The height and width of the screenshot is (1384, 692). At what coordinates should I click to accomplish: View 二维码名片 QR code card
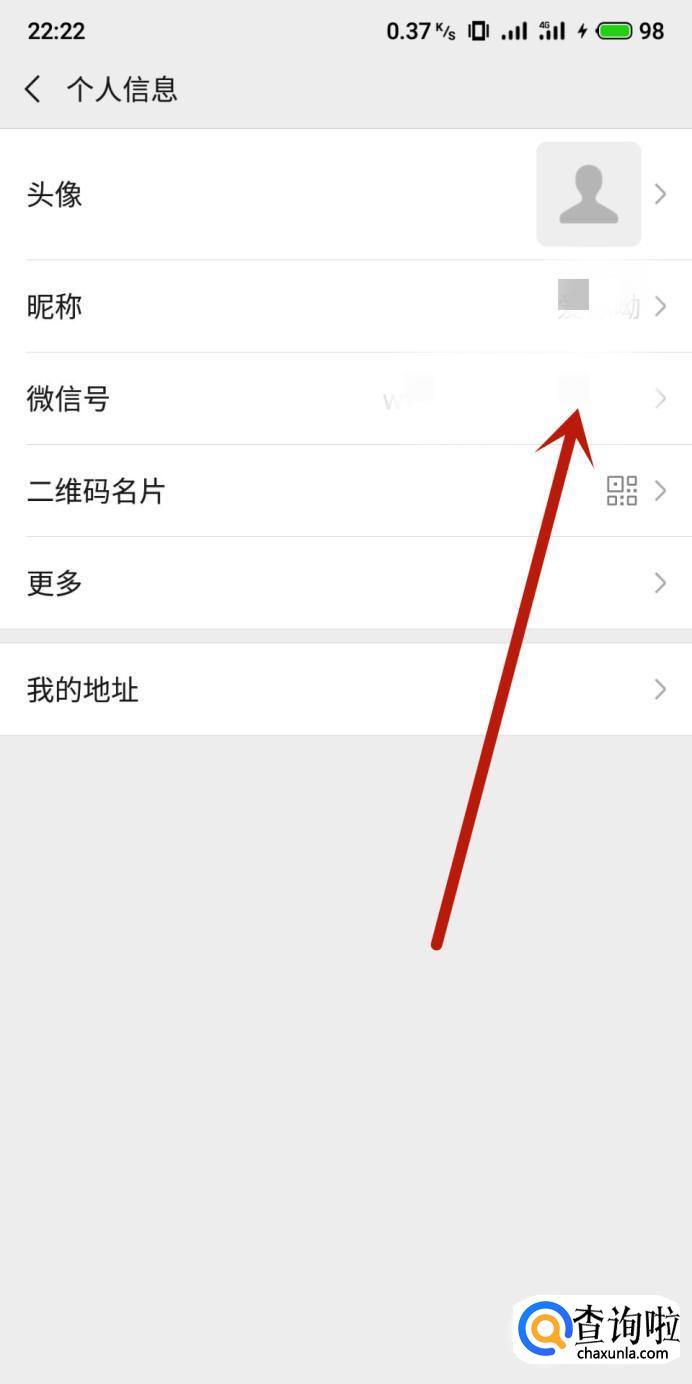346,490
